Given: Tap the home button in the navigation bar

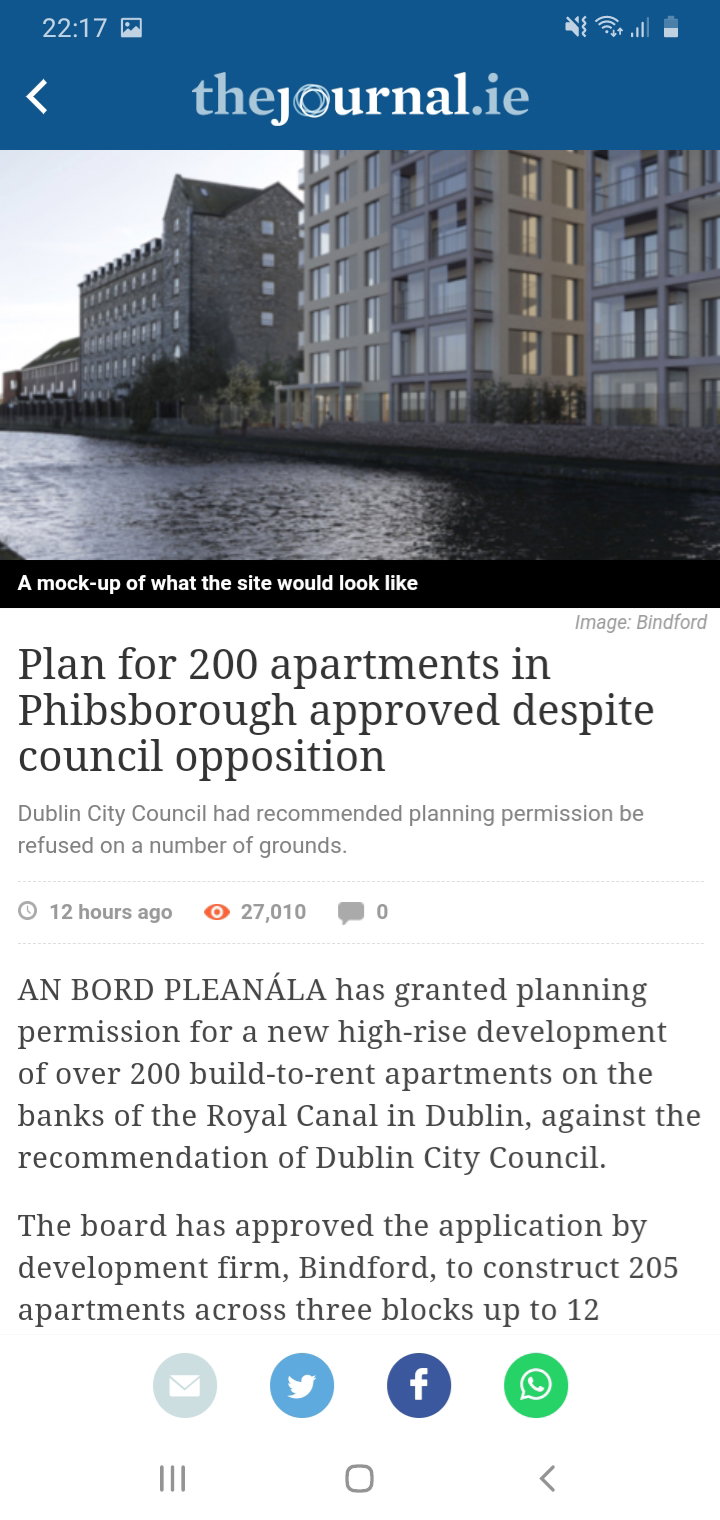Looking at the screenshot, I should pos(360,1478).
